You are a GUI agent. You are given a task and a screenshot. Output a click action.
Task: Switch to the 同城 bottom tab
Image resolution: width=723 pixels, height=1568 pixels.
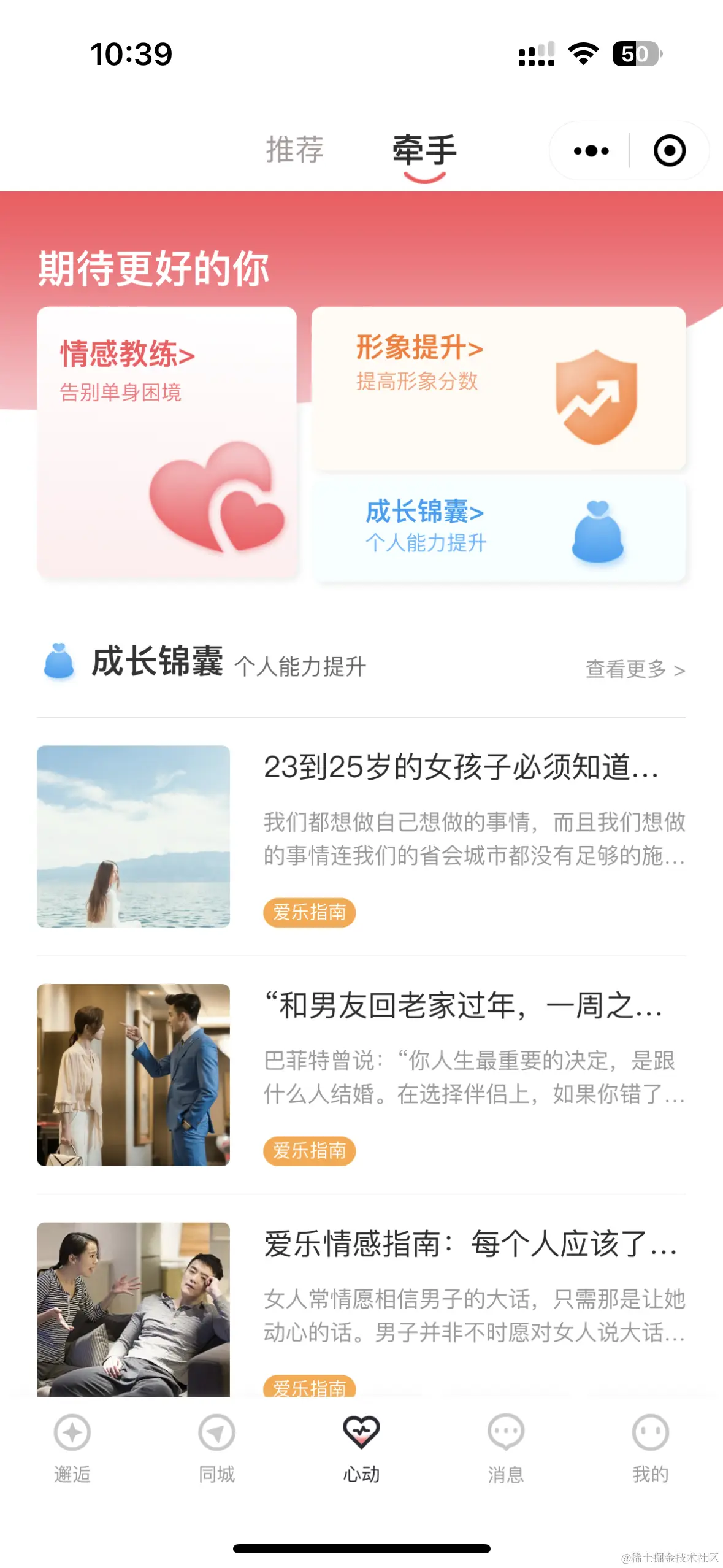tap(217, 1448)
